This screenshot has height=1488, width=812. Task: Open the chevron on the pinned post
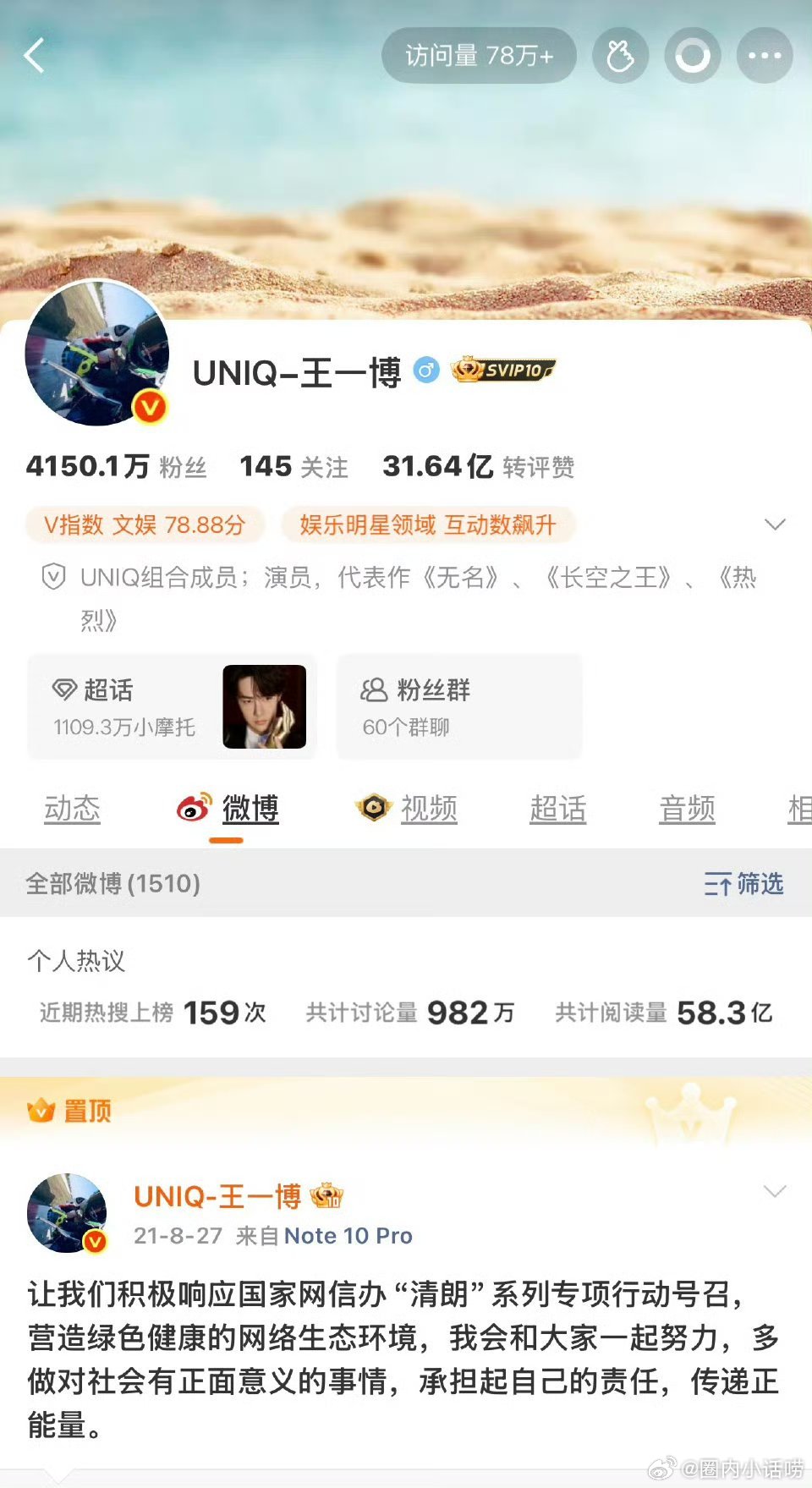coord(776,1190)
